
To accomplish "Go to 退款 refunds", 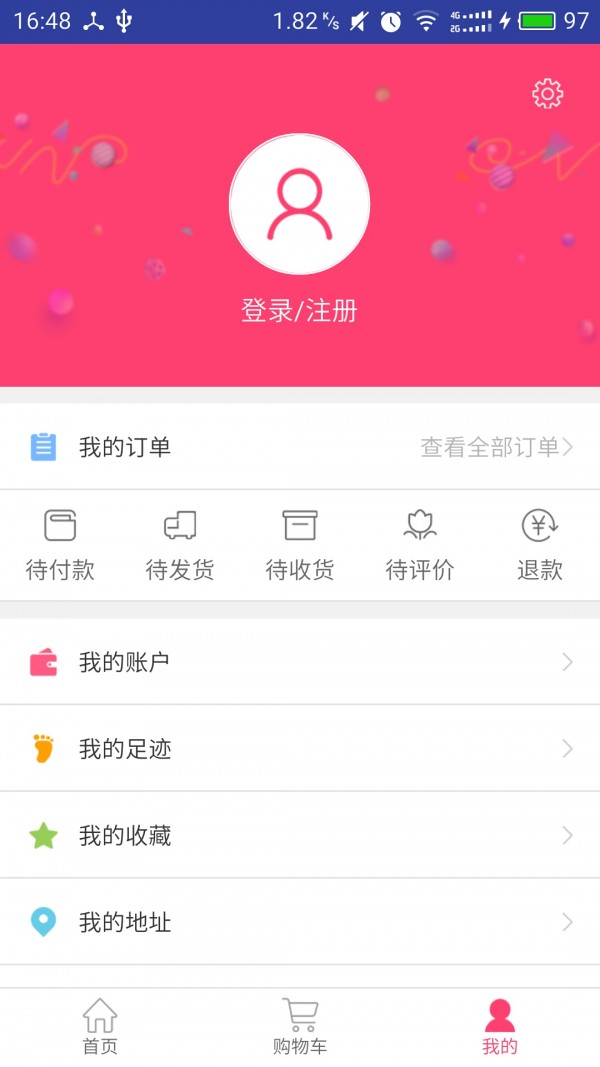I will (540, 545).
